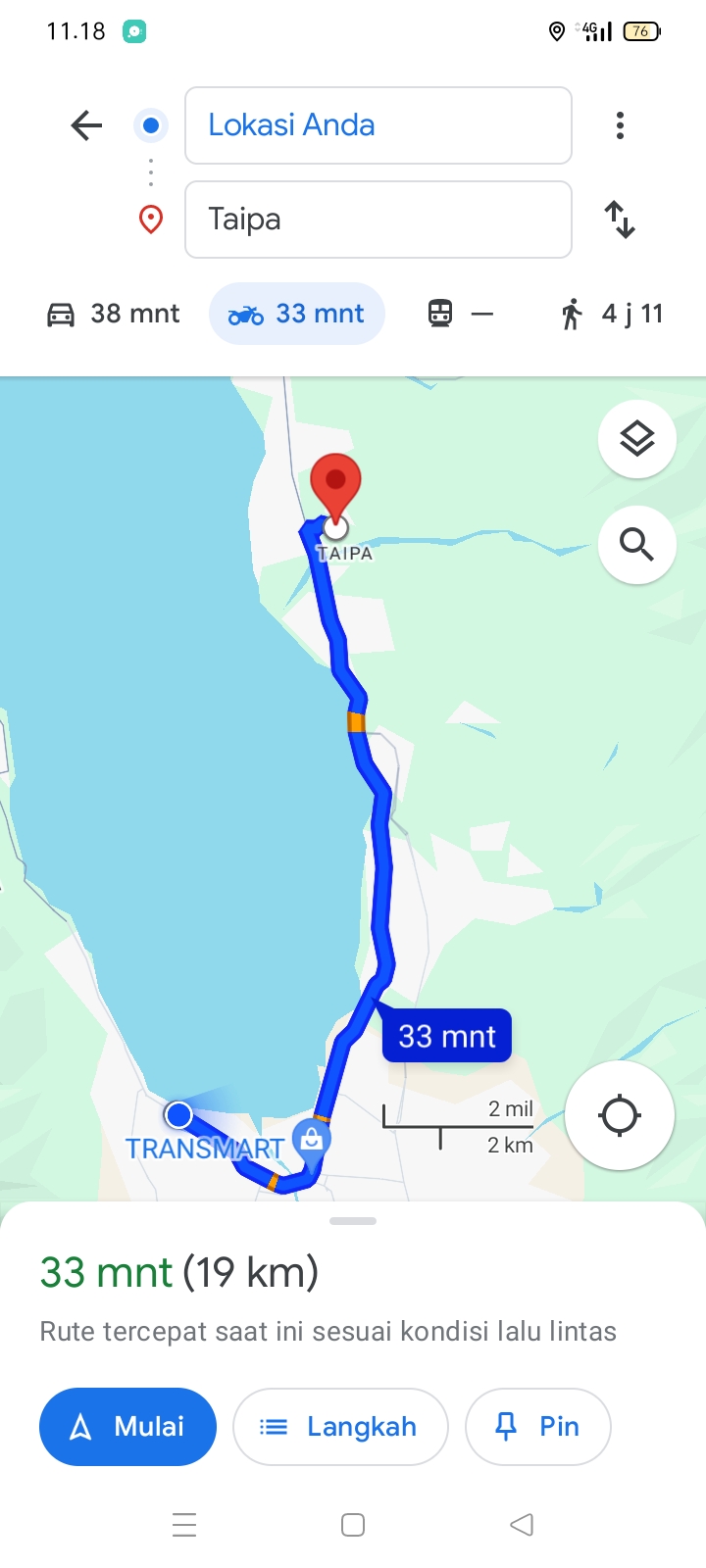Open the three-dot overflow menu
The height and width of the screenshot is (1568, 706).
point(620,125)
